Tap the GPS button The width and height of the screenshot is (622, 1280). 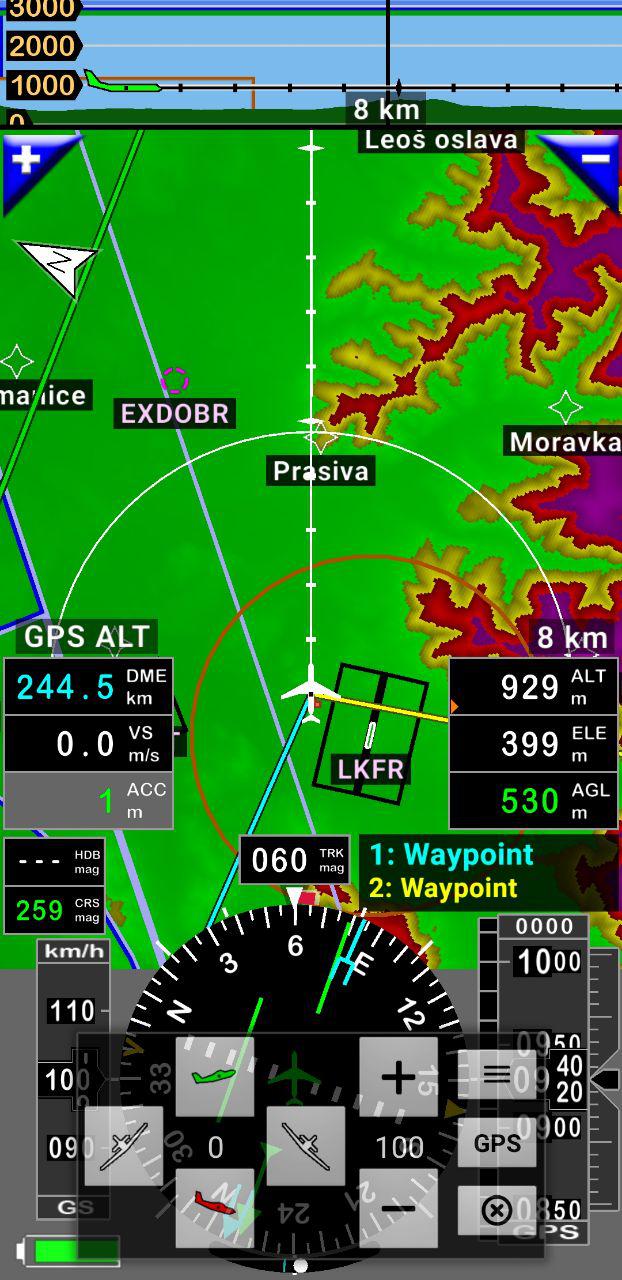[x=497, y=1143]
